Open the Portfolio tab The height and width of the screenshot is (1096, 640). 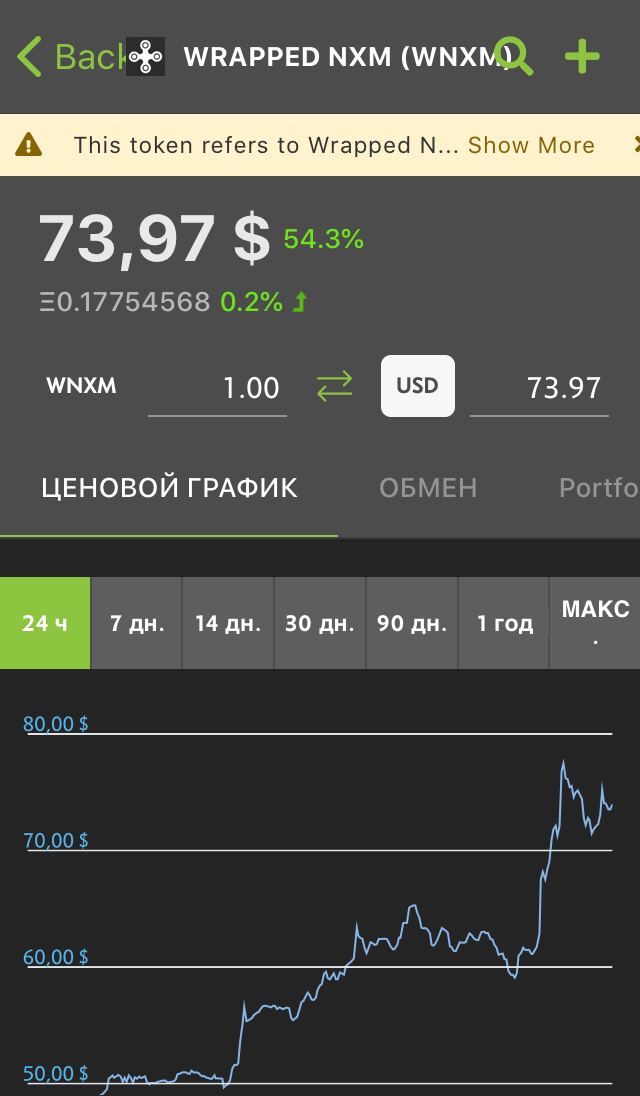pos(599,488)
